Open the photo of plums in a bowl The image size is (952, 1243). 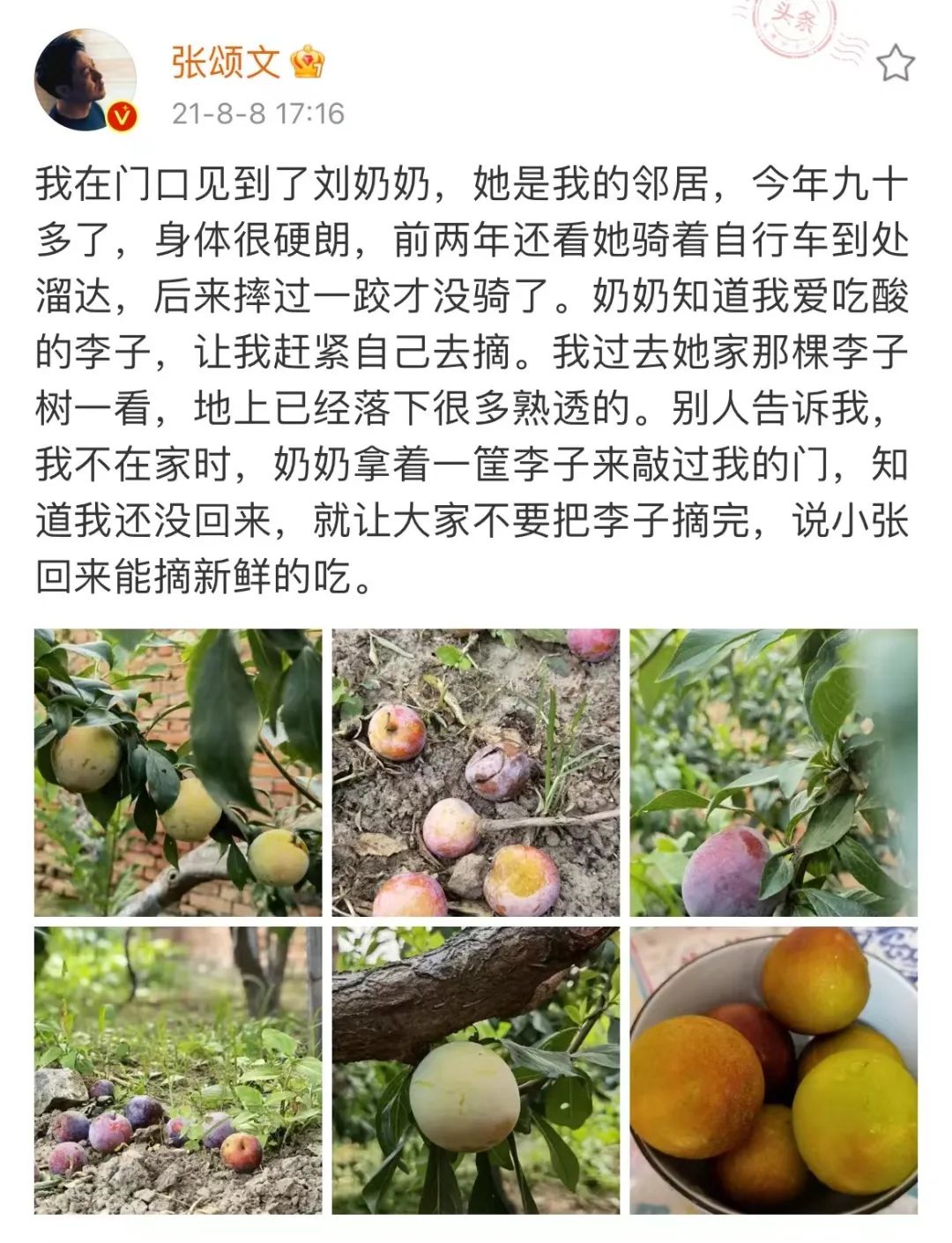click(x=773, y=1070)
